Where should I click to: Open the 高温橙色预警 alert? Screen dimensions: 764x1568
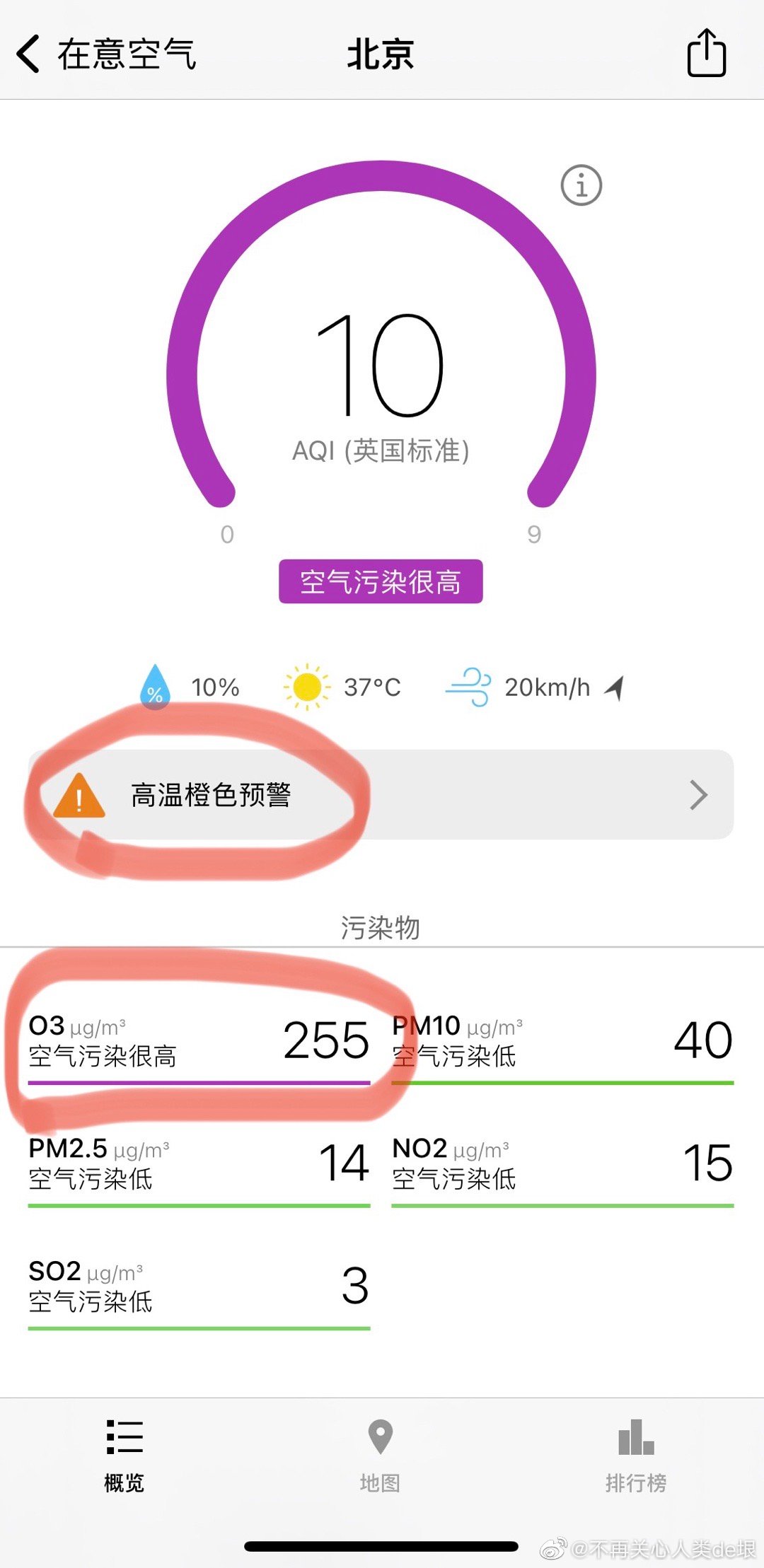point(381,795)
